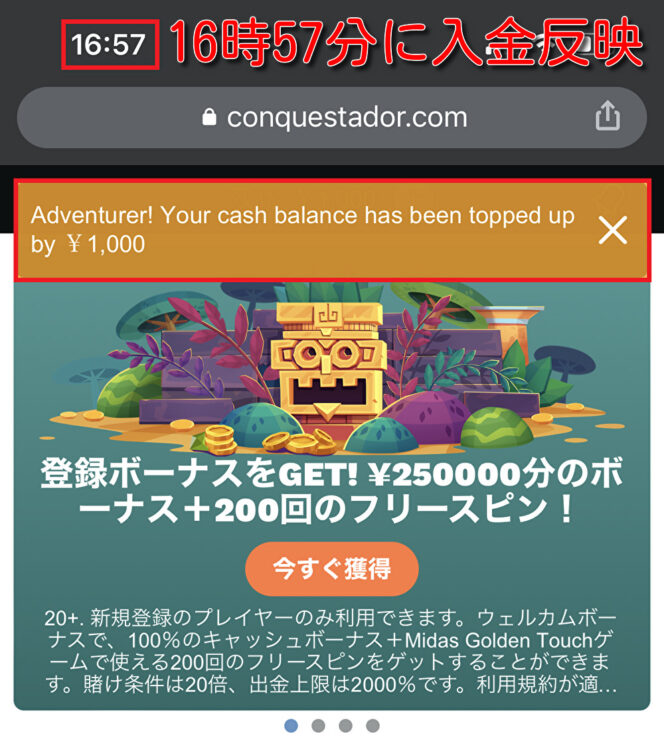Dismiss the balance top-up notification
Viewport: 664px width, 740px height.
(x=612, y=231)
